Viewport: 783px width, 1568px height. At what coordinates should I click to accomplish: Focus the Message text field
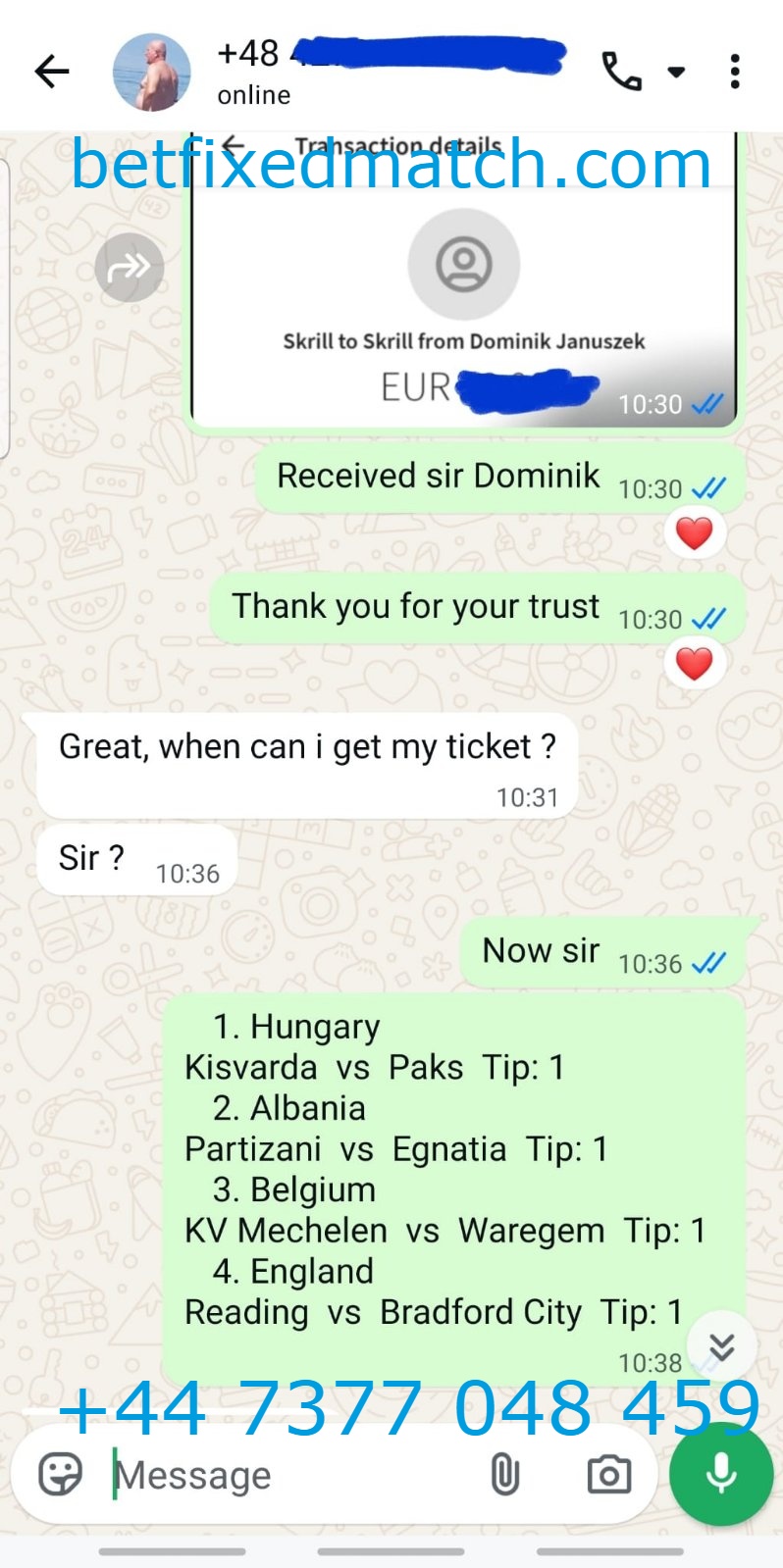point(294,1475)
